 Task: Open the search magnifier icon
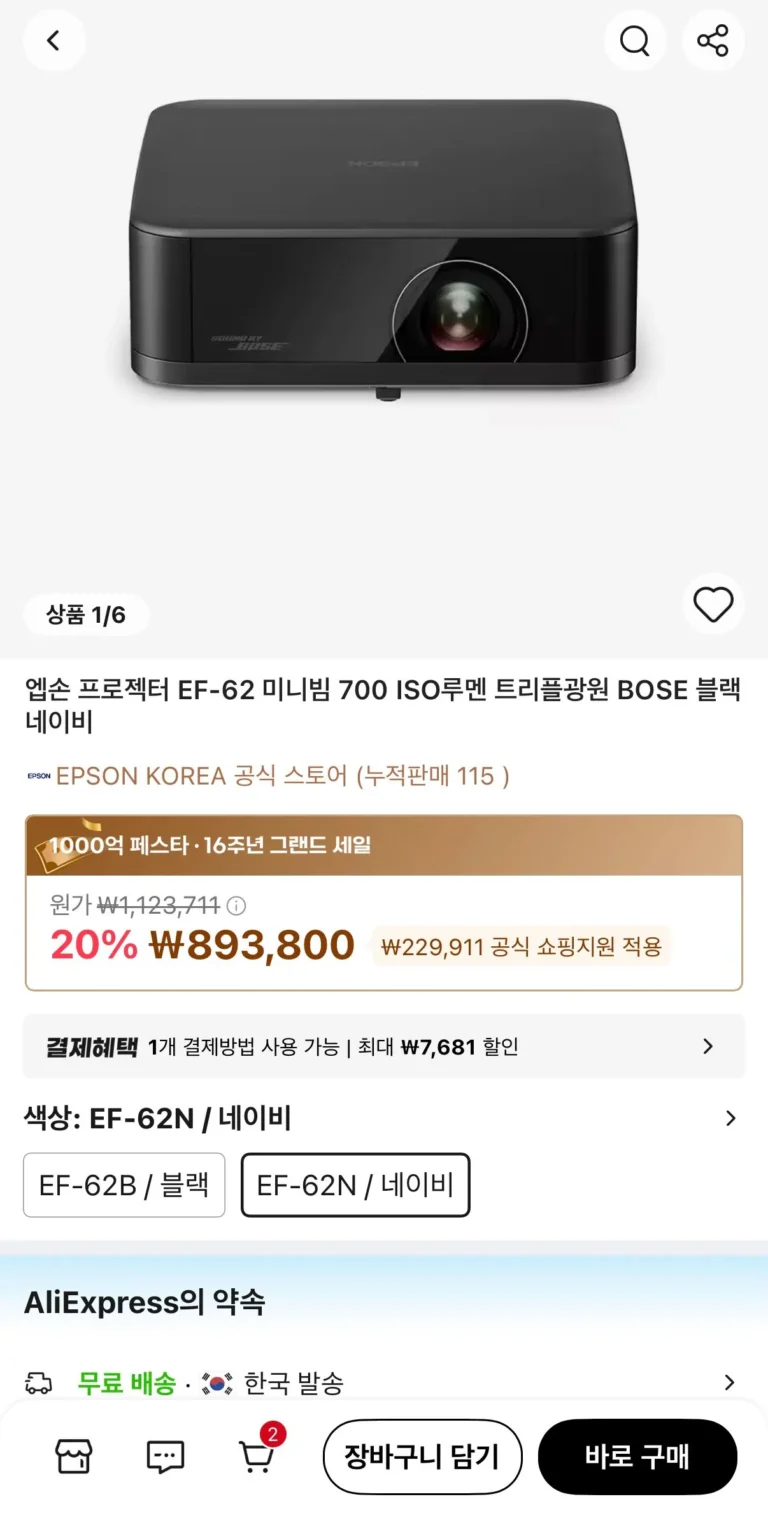pos(634,41)
